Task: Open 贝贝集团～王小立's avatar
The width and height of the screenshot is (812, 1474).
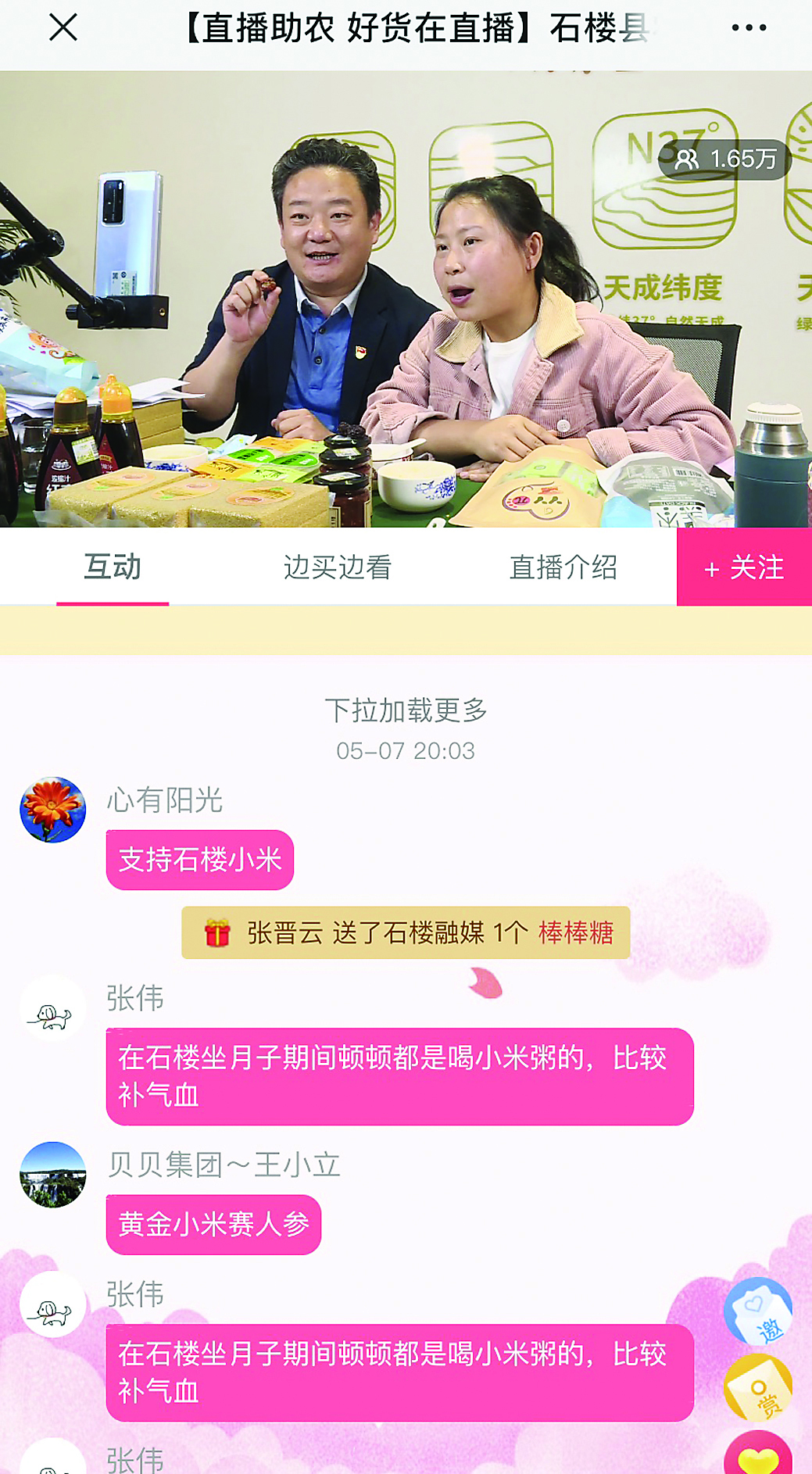Action: (x=53, y=1175)
